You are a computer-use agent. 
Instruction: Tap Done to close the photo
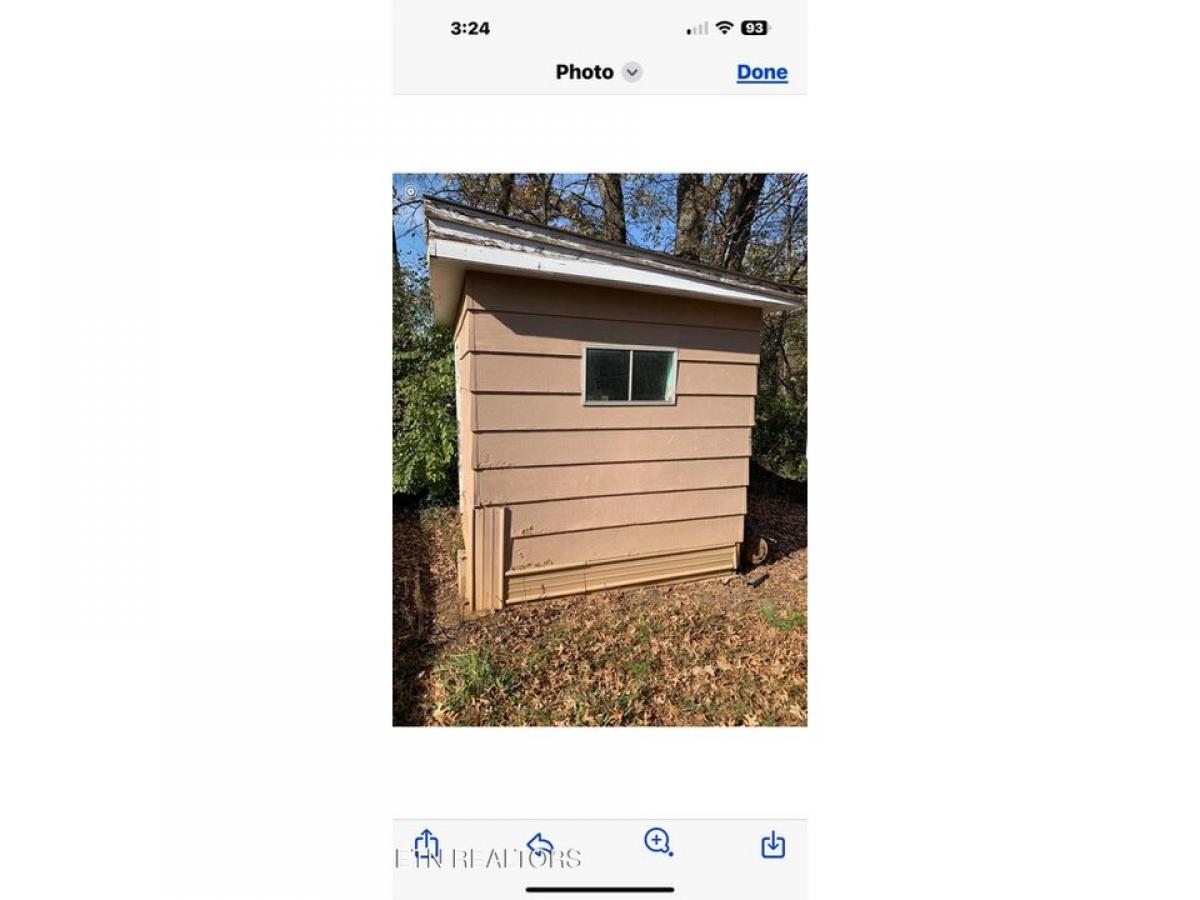click(x=762, y=72)
